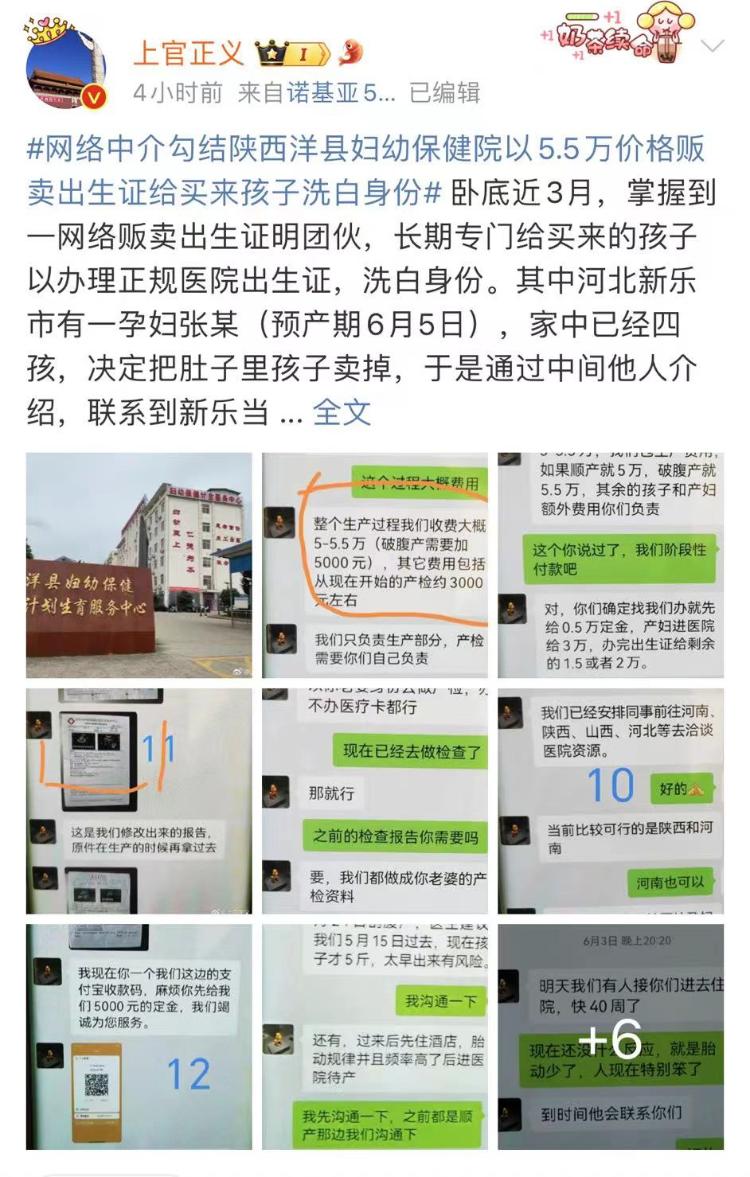This screenshot has width=750, height=1177.
Task: Open the screenshot saying 现在已经去做检查了
Action: [374, 801]
